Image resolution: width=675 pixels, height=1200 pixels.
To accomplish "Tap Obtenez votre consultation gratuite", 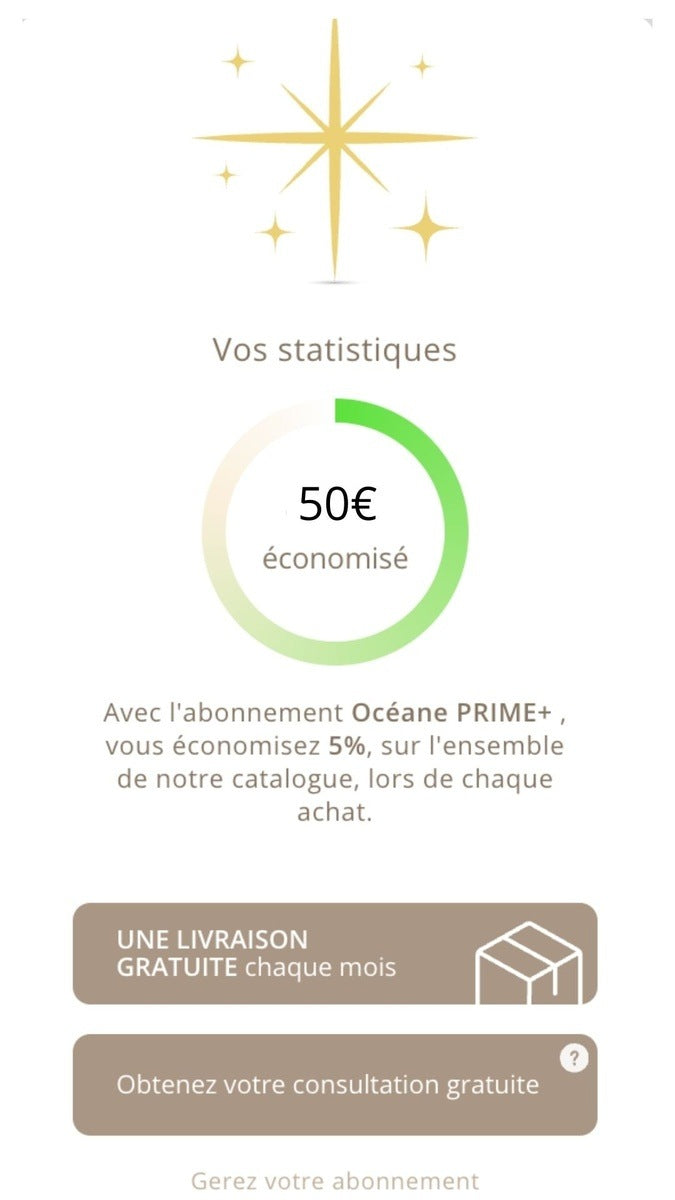I will (327, 1085).
